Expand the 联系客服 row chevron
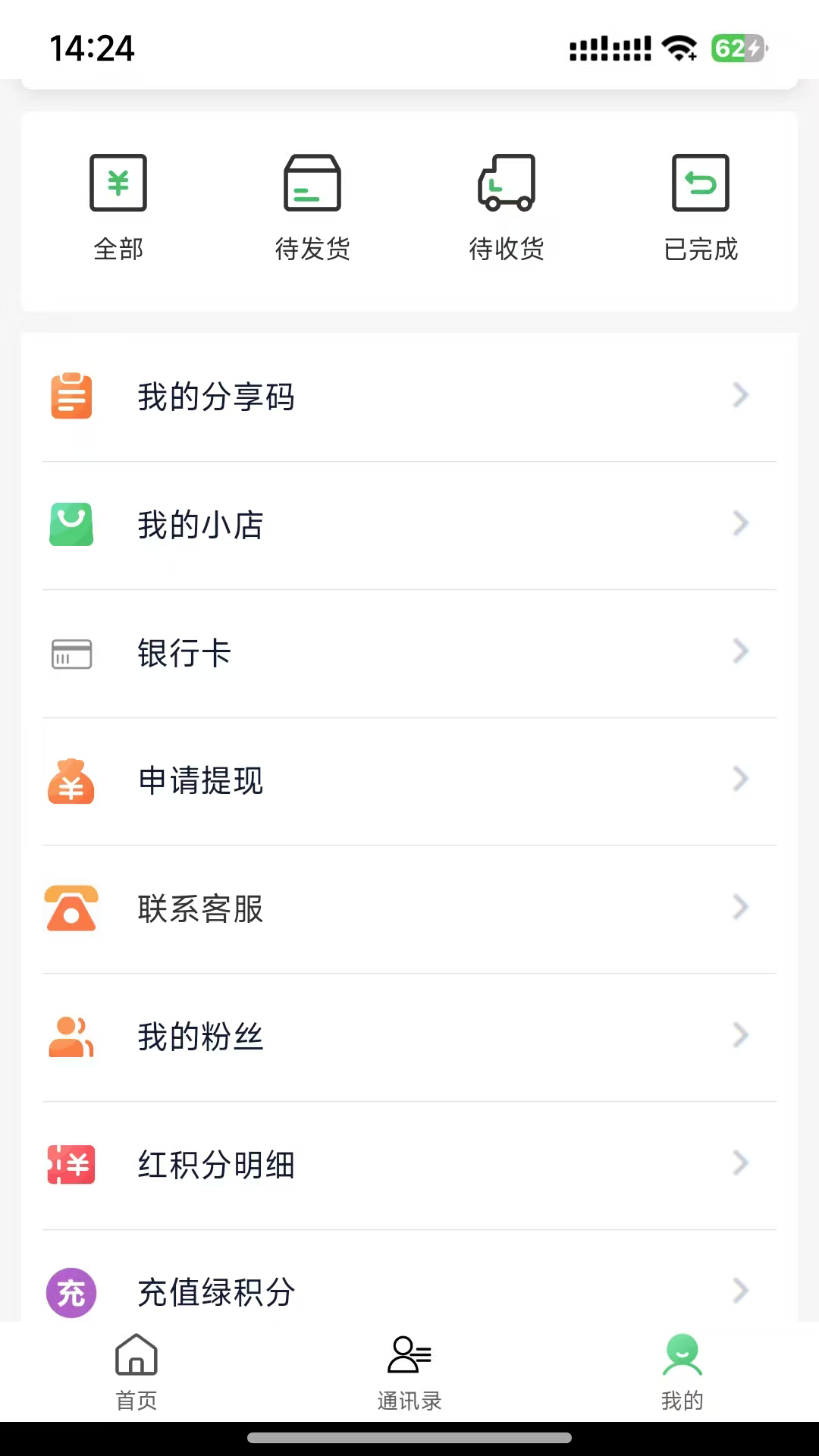The width and height of the screenshot is (819, 1456). point(739,907)
